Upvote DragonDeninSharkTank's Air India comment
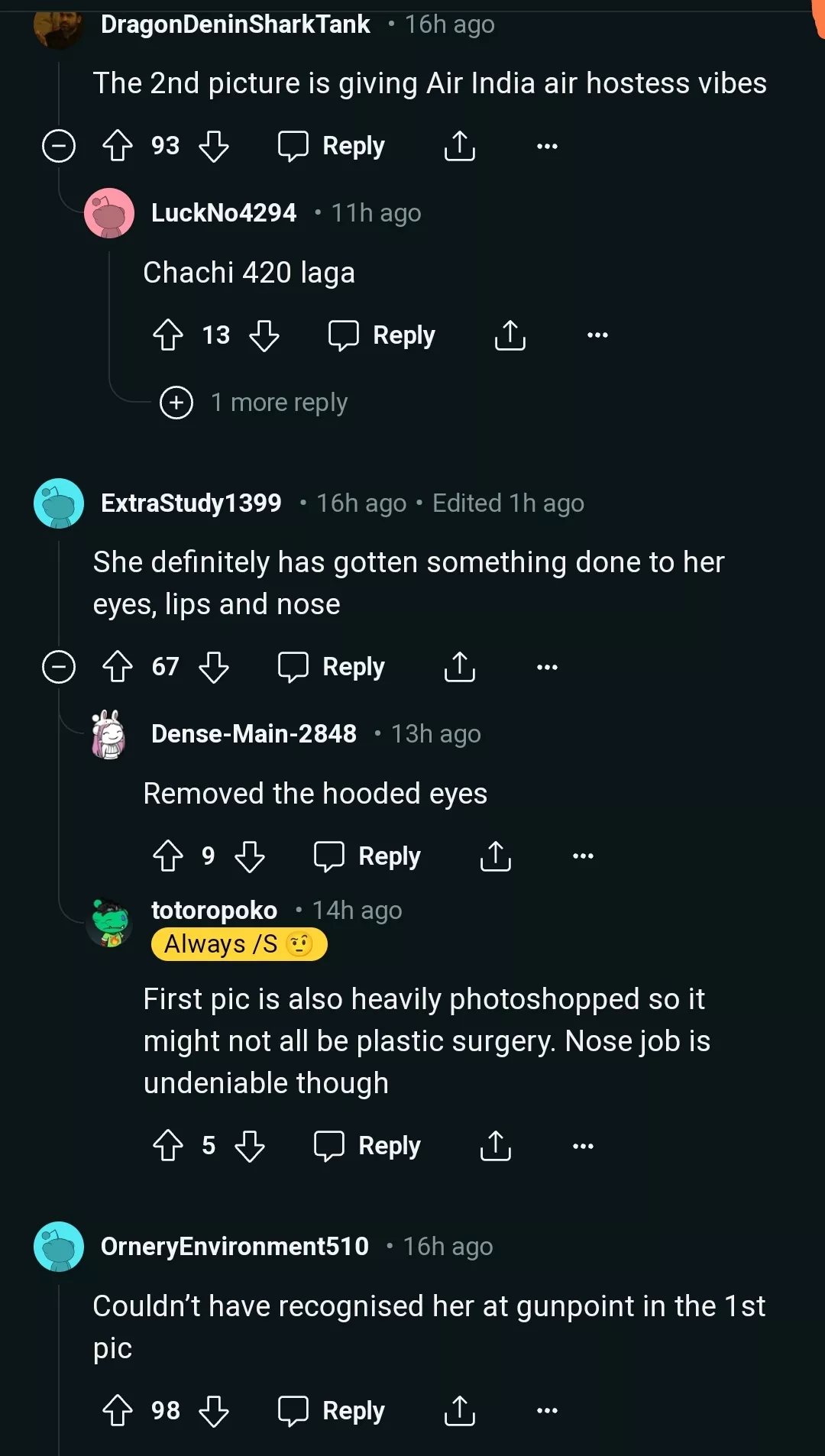Viewport: 825px width, 1456px height. 118,145
